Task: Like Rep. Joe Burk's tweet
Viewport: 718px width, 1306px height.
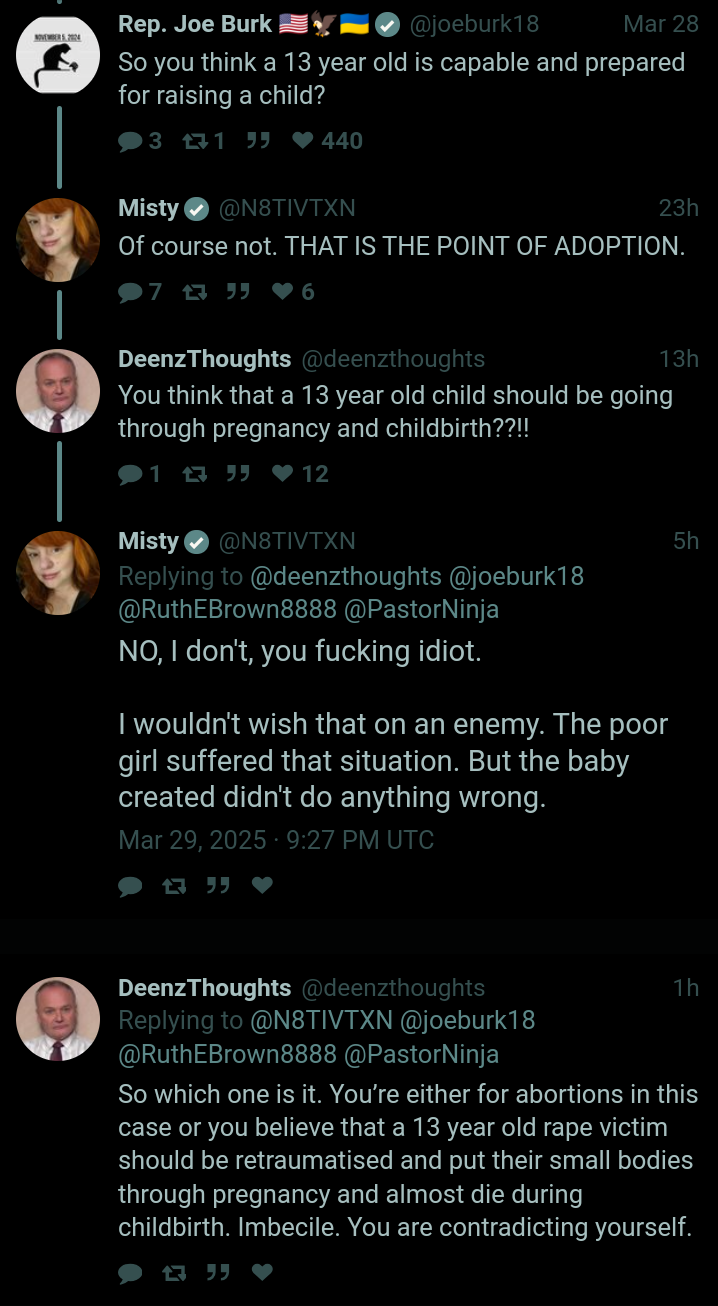Action: tap(302, 141)
